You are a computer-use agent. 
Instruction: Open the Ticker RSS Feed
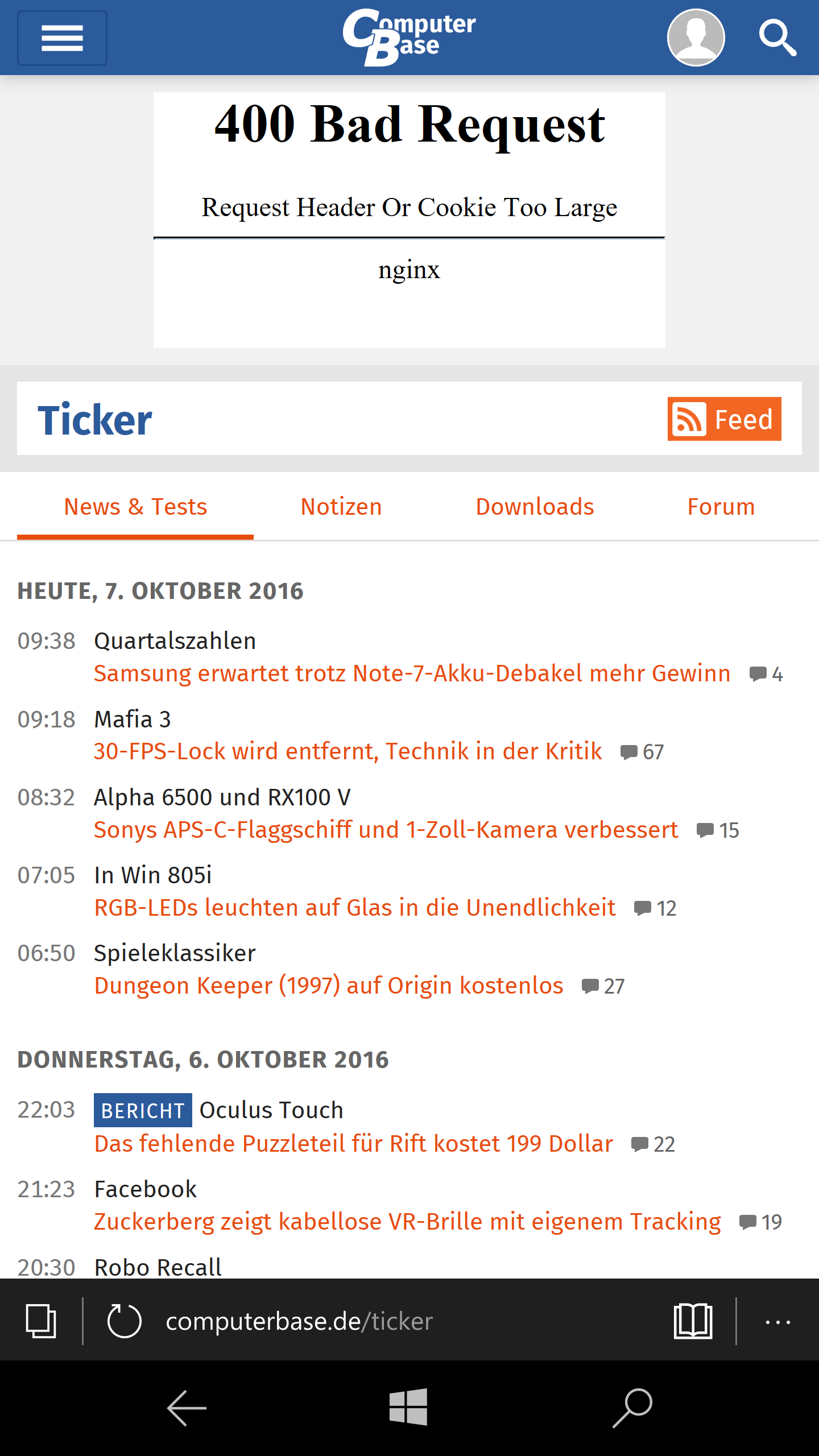tap(723, 419)
